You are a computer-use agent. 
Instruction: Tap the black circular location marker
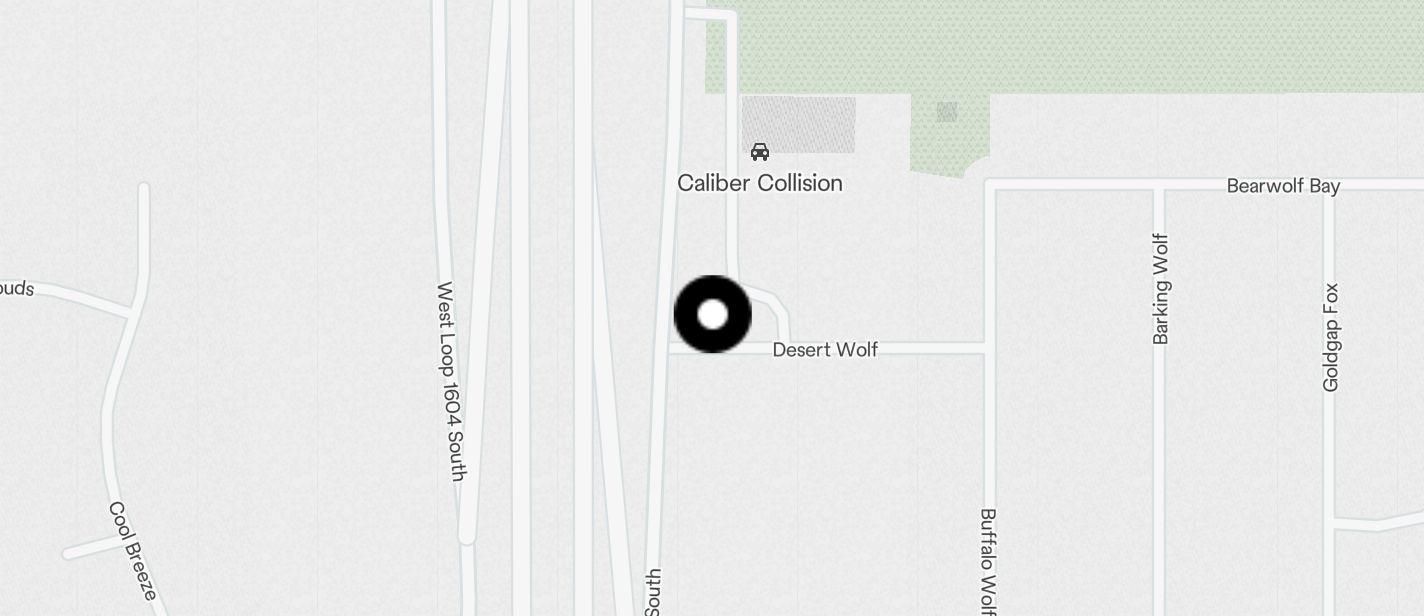[712, 314]
